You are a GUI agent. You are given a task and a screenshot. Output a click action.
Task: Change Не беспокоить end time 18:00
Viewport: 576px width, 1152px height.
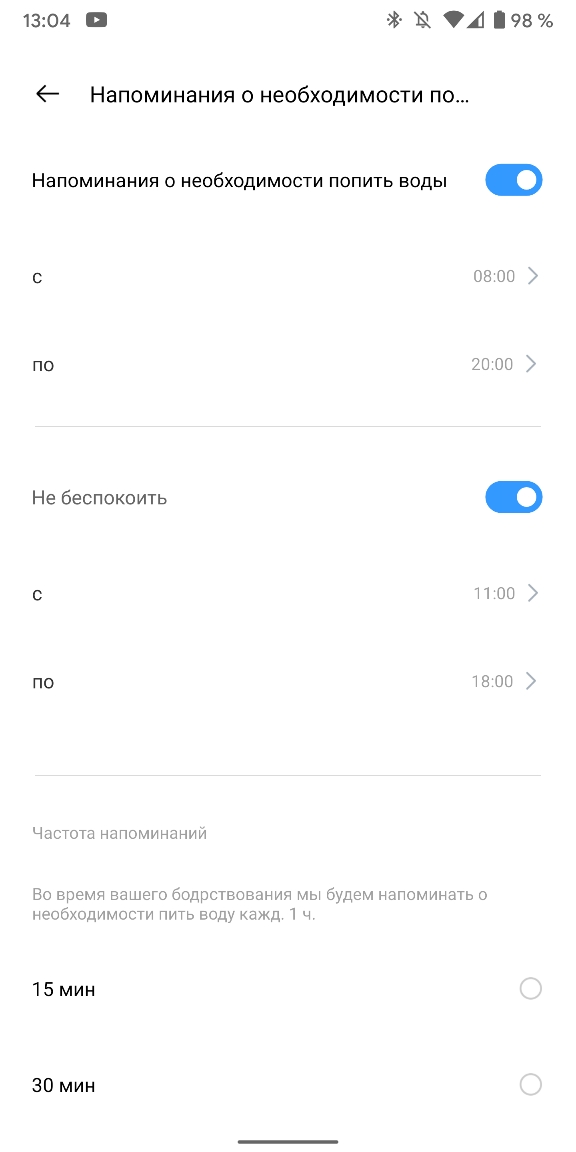coord(288,682)
